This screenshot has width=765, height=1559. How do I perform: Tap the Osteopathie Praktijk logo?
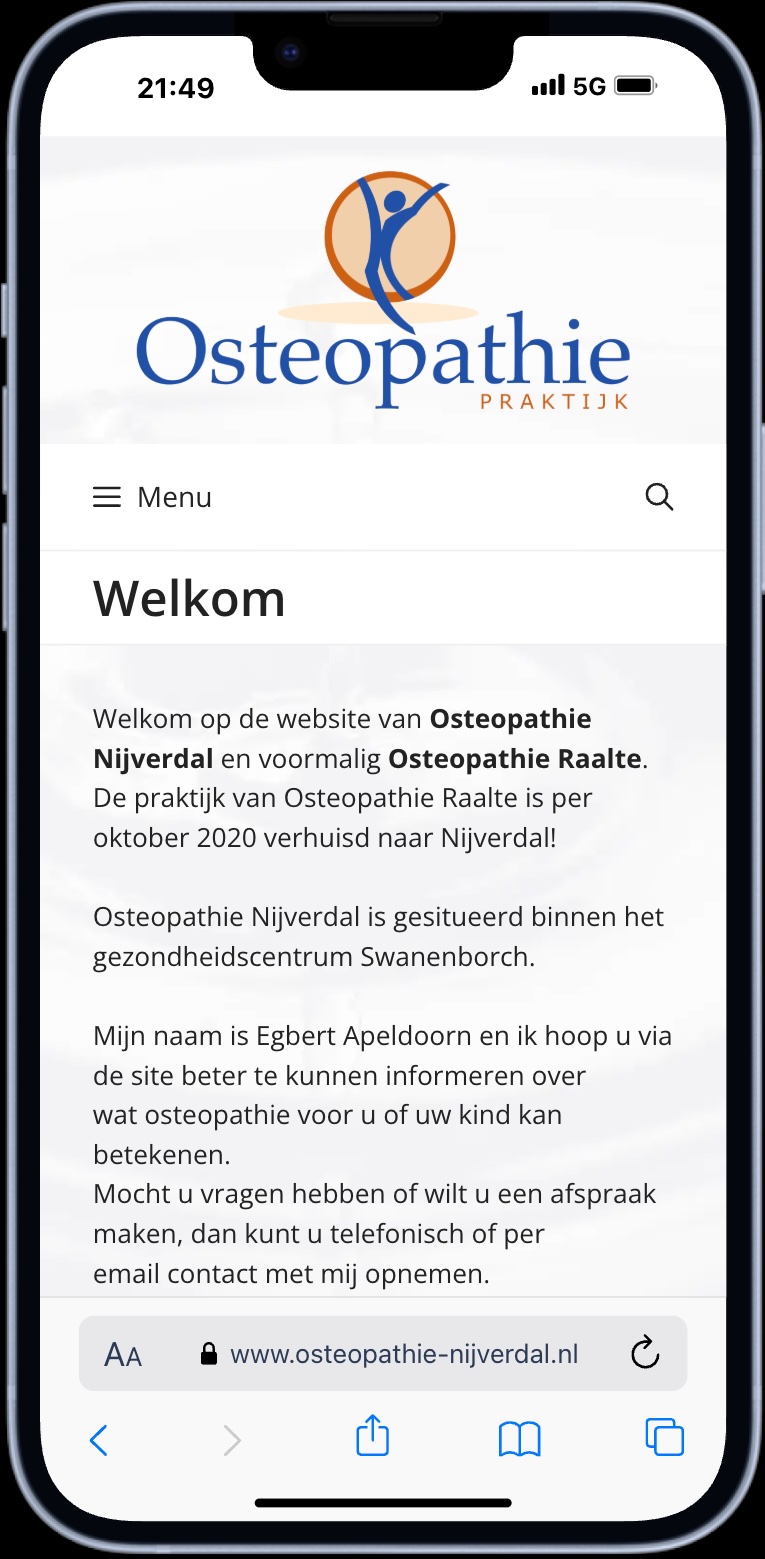click(x=383, y=290)
